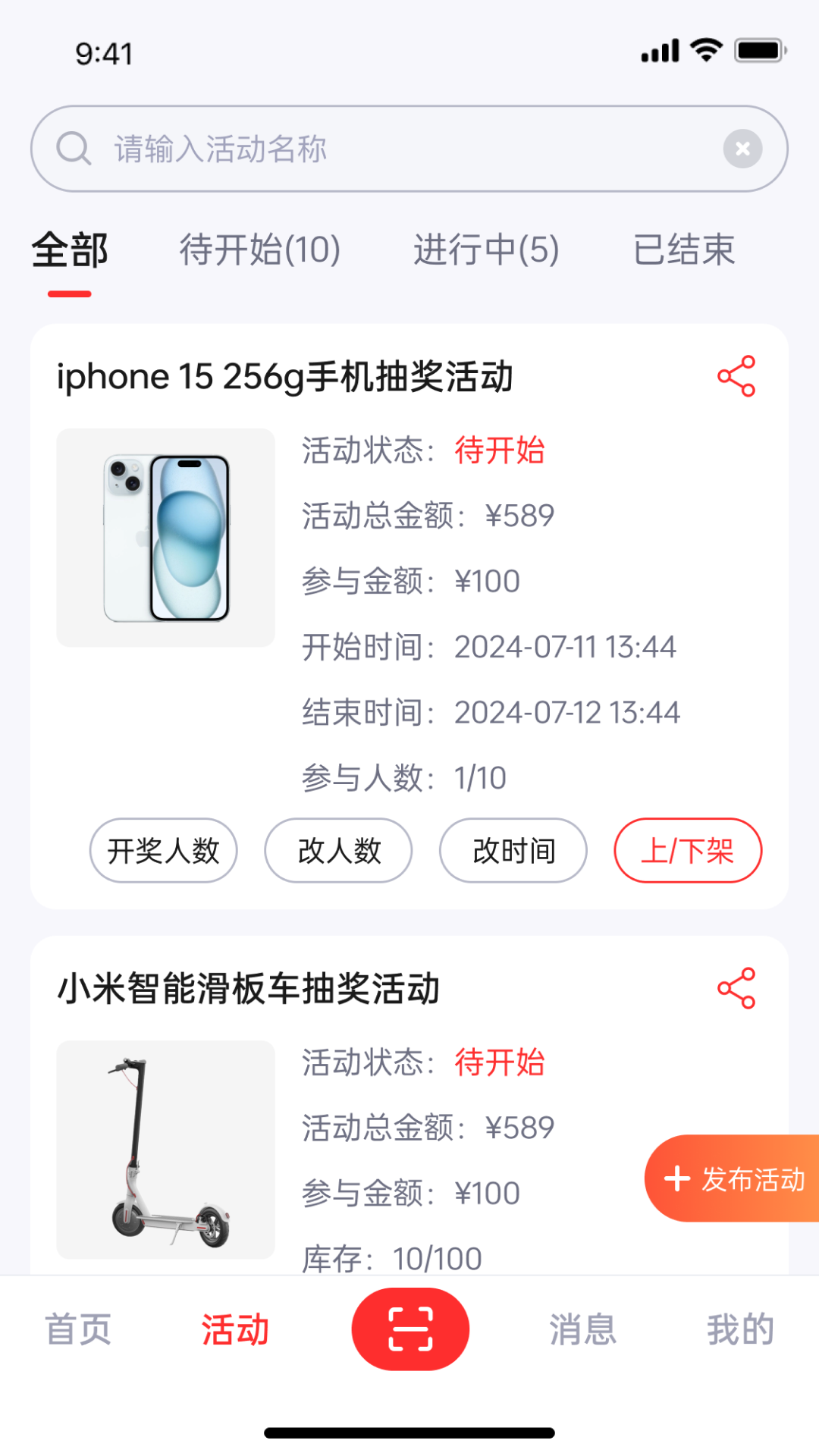The height and width of the screenshot is (1456, 819).
Task: Toggle 上/下架 for iPhone 15 activity
Action: coord(689,851)
